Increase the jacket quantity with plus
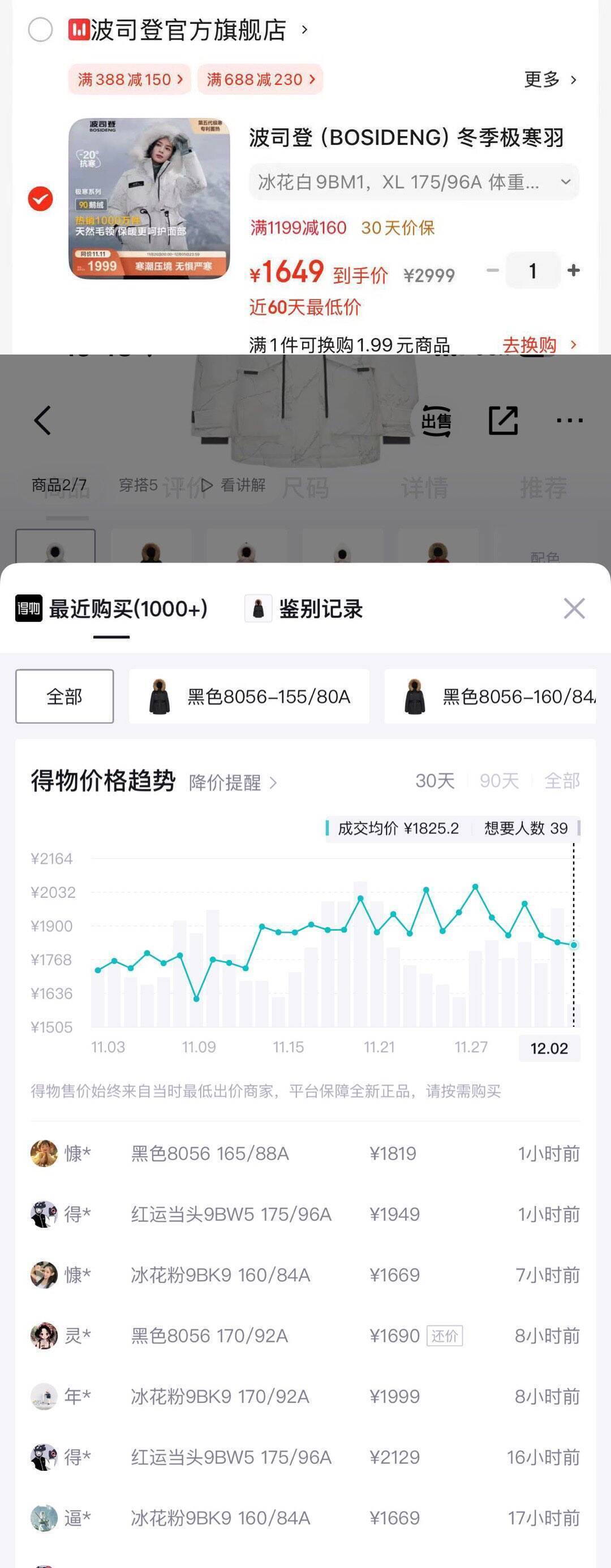 point(573,270)
